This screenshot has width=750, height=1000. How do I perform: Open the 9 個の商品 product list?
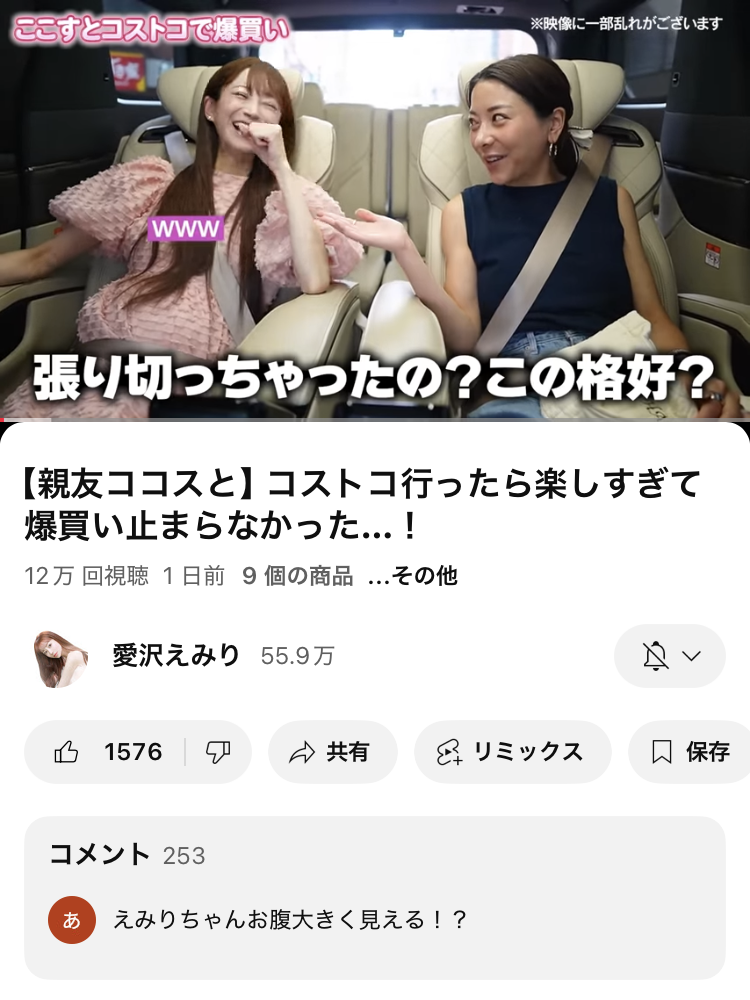pos(297,576)
